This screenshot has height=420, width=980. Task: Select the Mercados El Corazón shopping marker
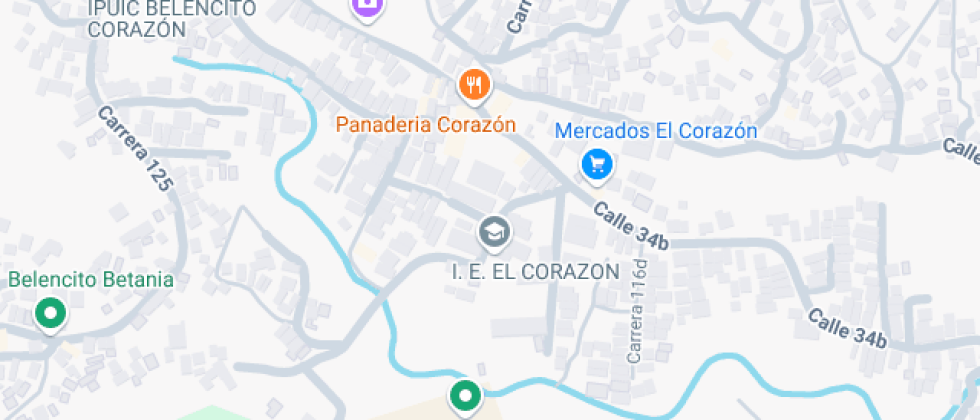tap(597, 164)
